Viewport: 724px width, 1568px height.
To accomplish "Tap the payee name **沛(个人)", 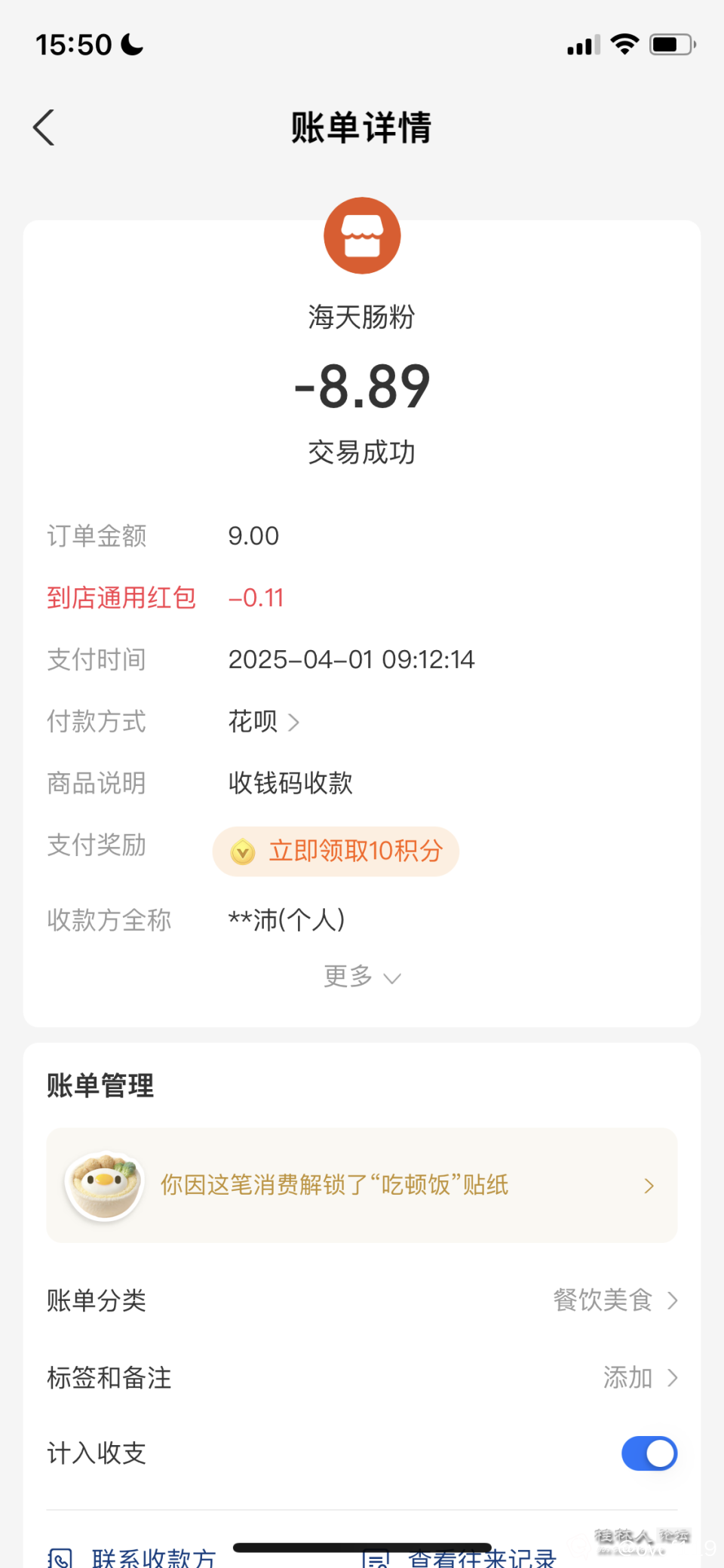I will point(286,920).
